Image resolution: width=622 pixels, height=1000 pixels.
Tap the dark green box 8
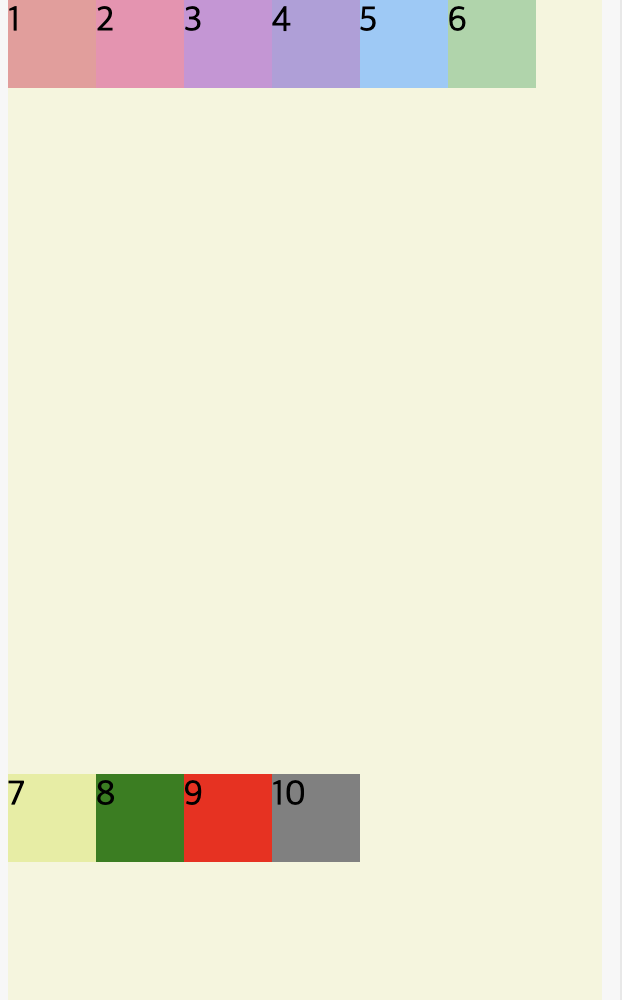[140, 818]
